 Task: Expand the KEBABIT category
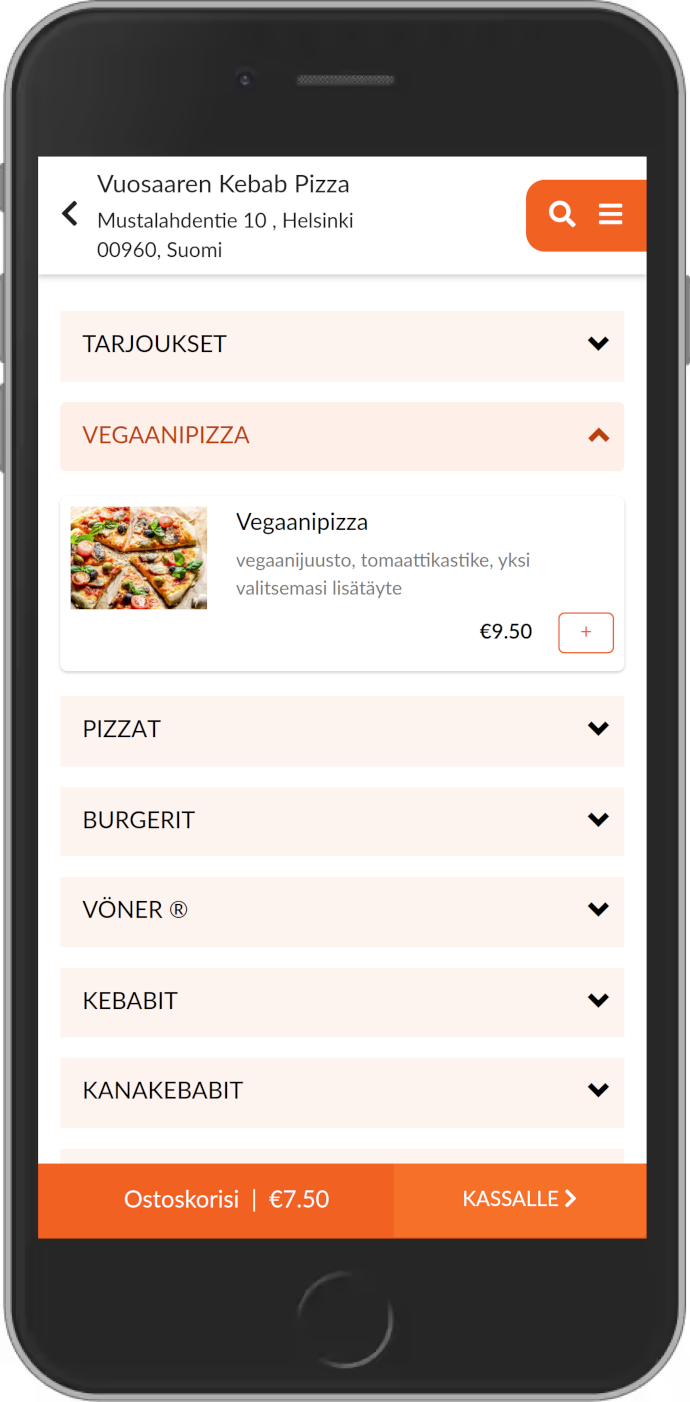click(x=342, y=1002)
